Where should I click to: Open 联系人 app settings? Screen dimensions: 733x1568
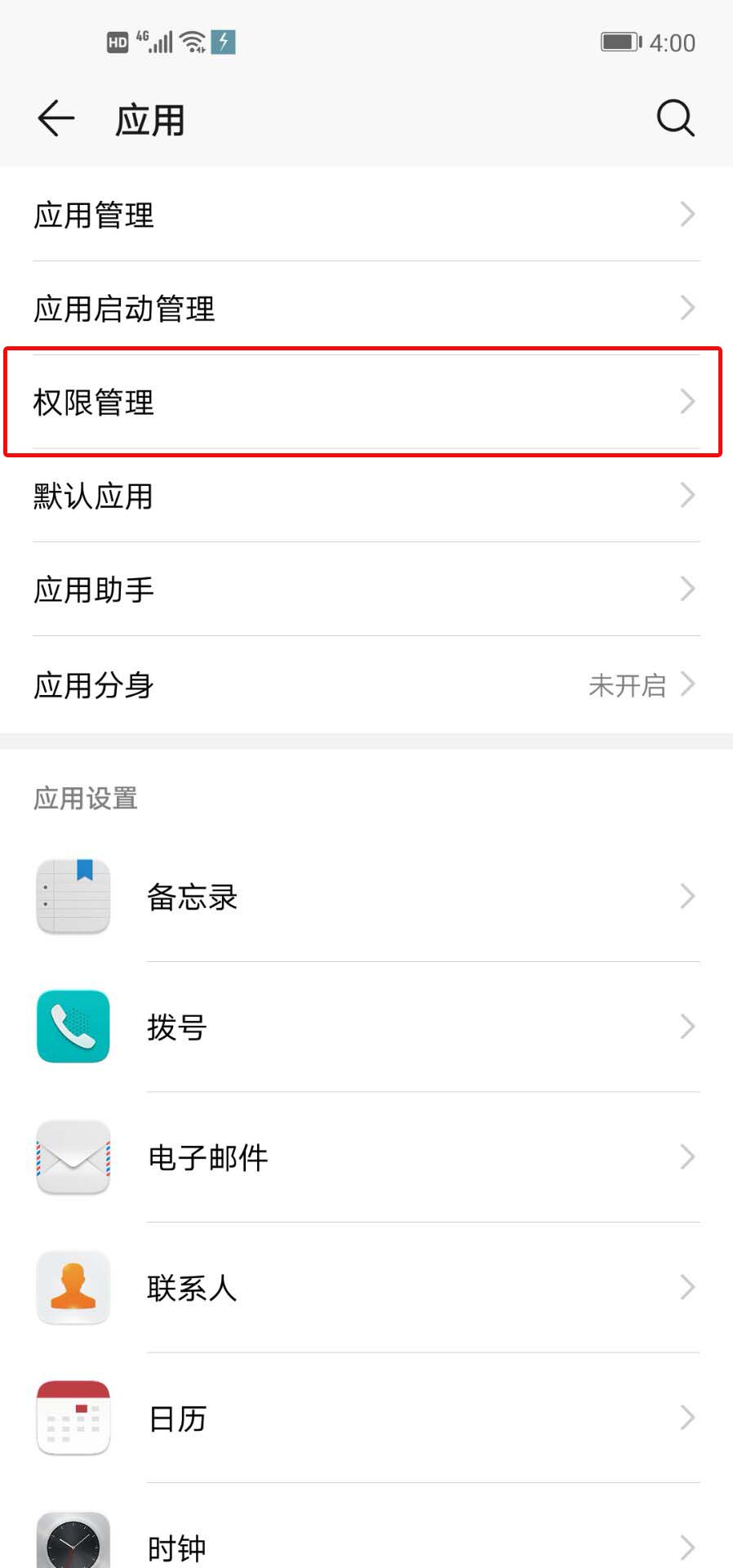366,1288
